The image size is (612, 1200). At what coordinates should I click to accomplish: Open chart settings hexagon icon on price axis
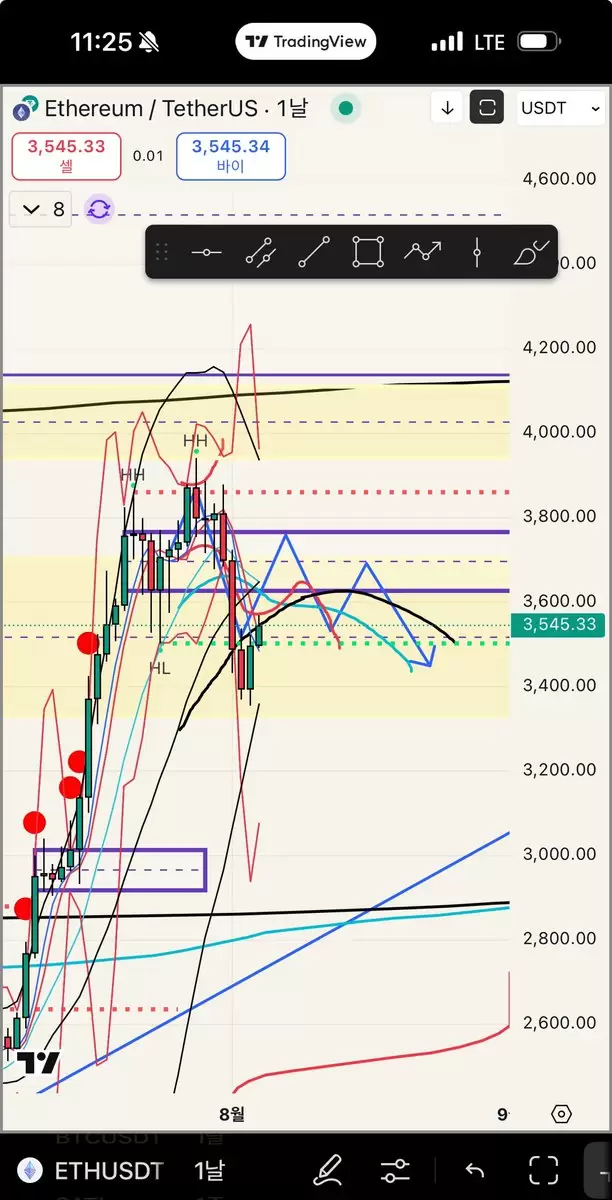pos(561,1114)
